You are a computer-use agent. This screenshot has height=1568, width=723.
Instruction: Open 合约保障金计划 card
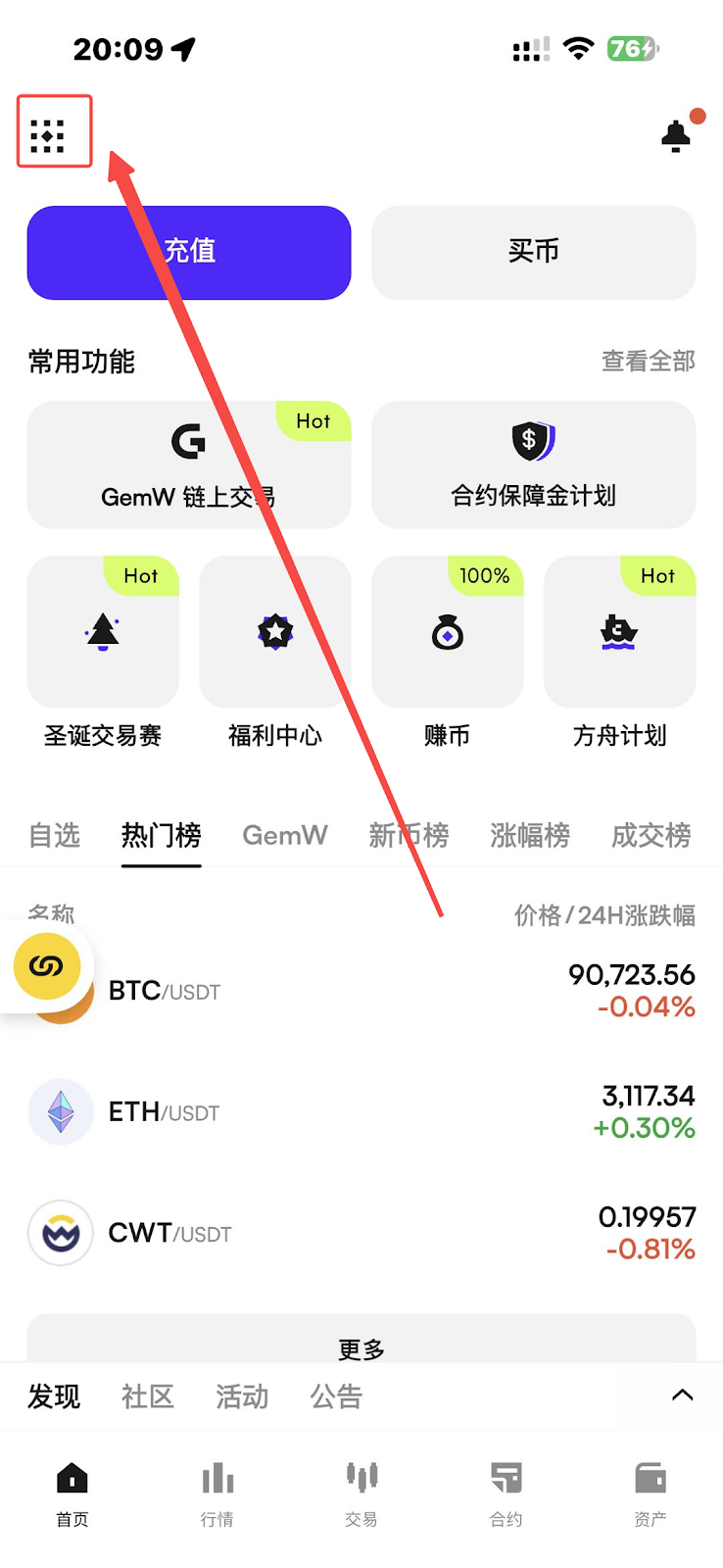tap(533, 465)
